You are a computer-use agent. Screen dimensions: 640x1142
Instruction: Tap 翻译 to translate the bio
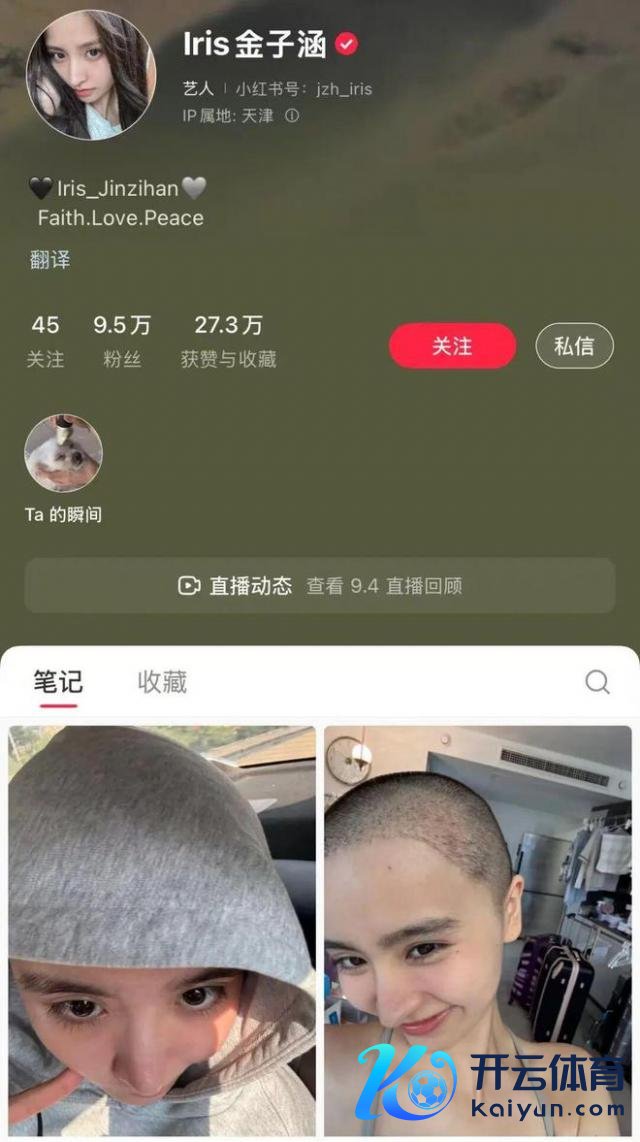50,260
